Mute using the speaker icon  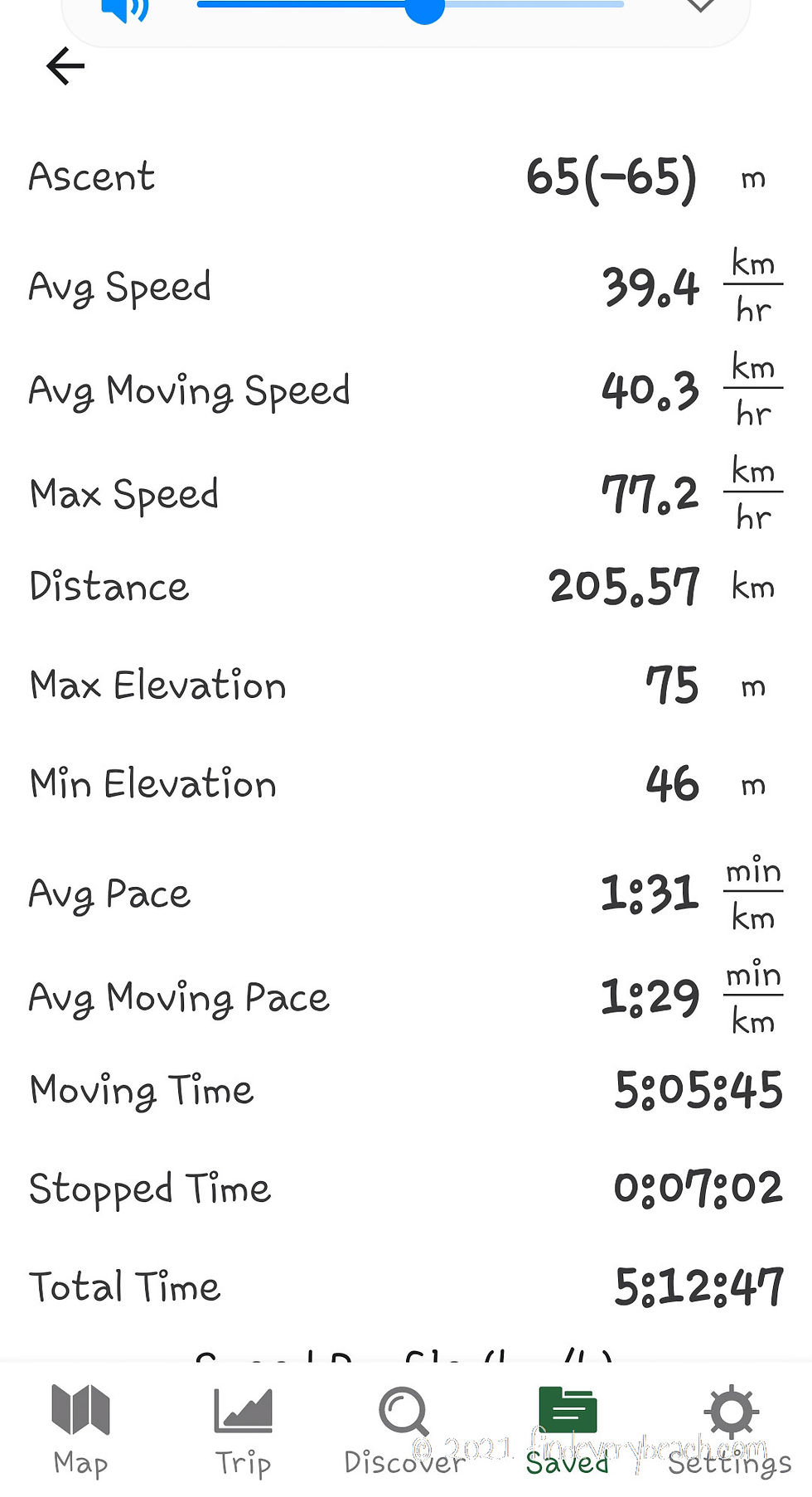pyautogui.click(x=124, y=8)
